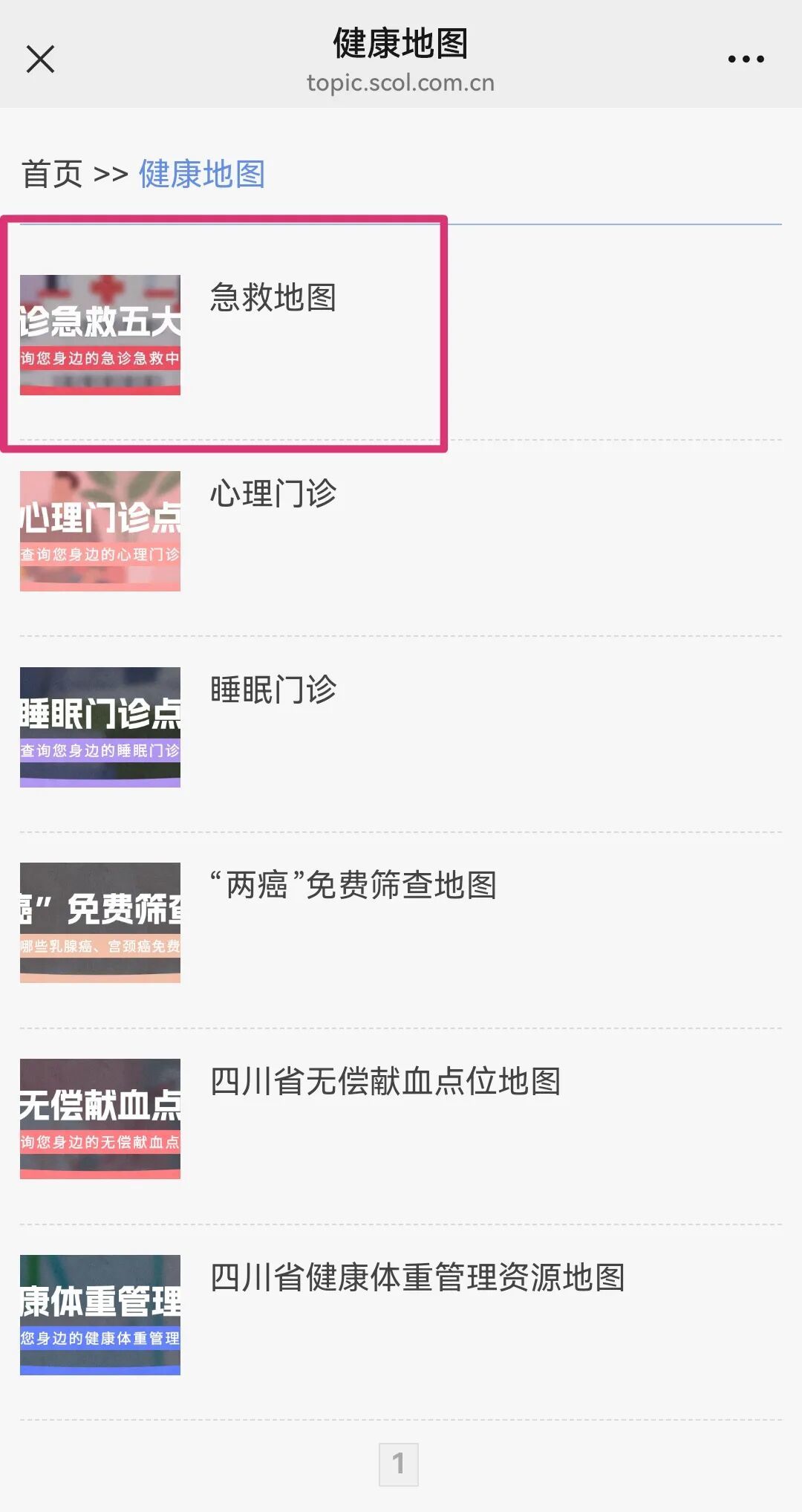802x1512 pixels.
Task: Open 四川省无偿献血点位地图
Action: coord(385,1082)
